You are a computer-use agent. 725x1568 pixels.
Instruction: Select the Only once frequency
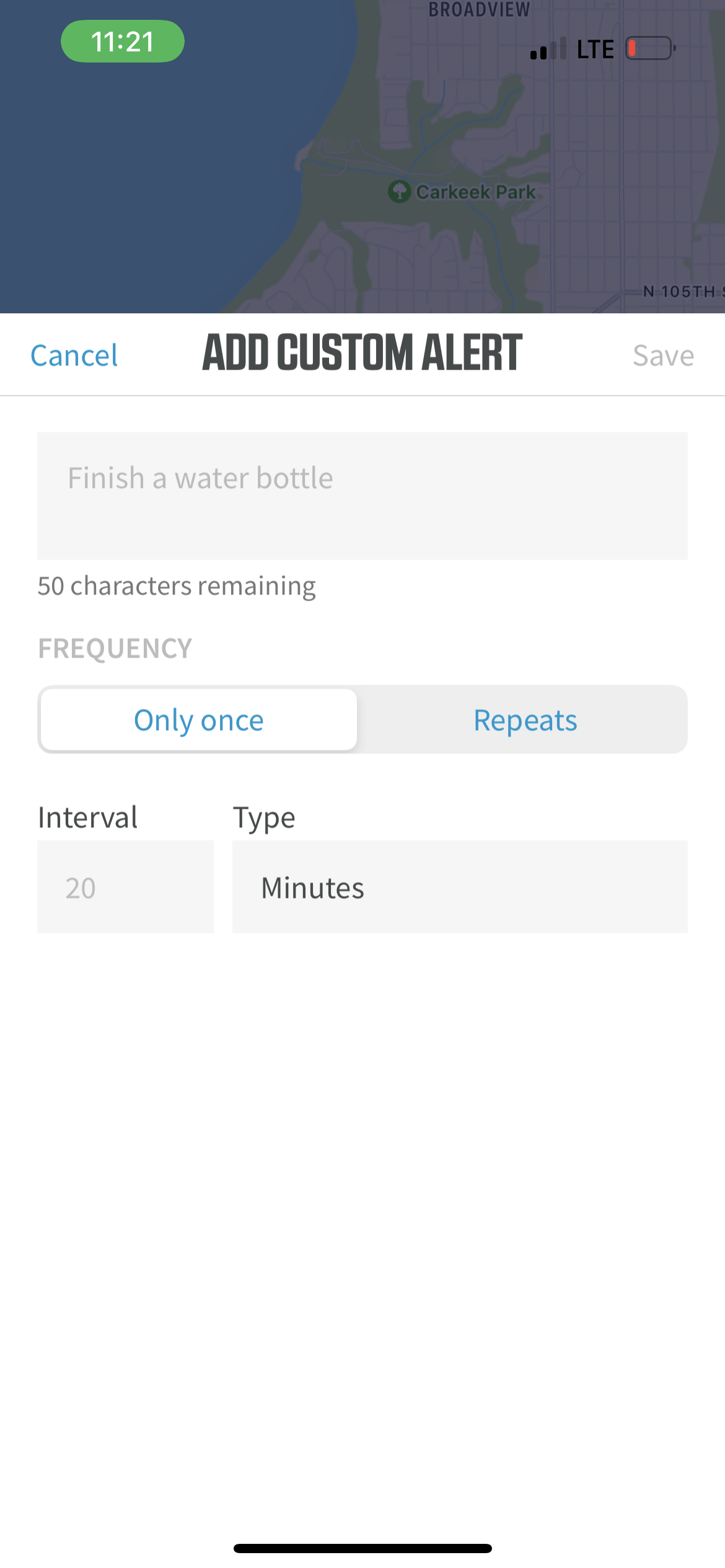tap(199, 720)
